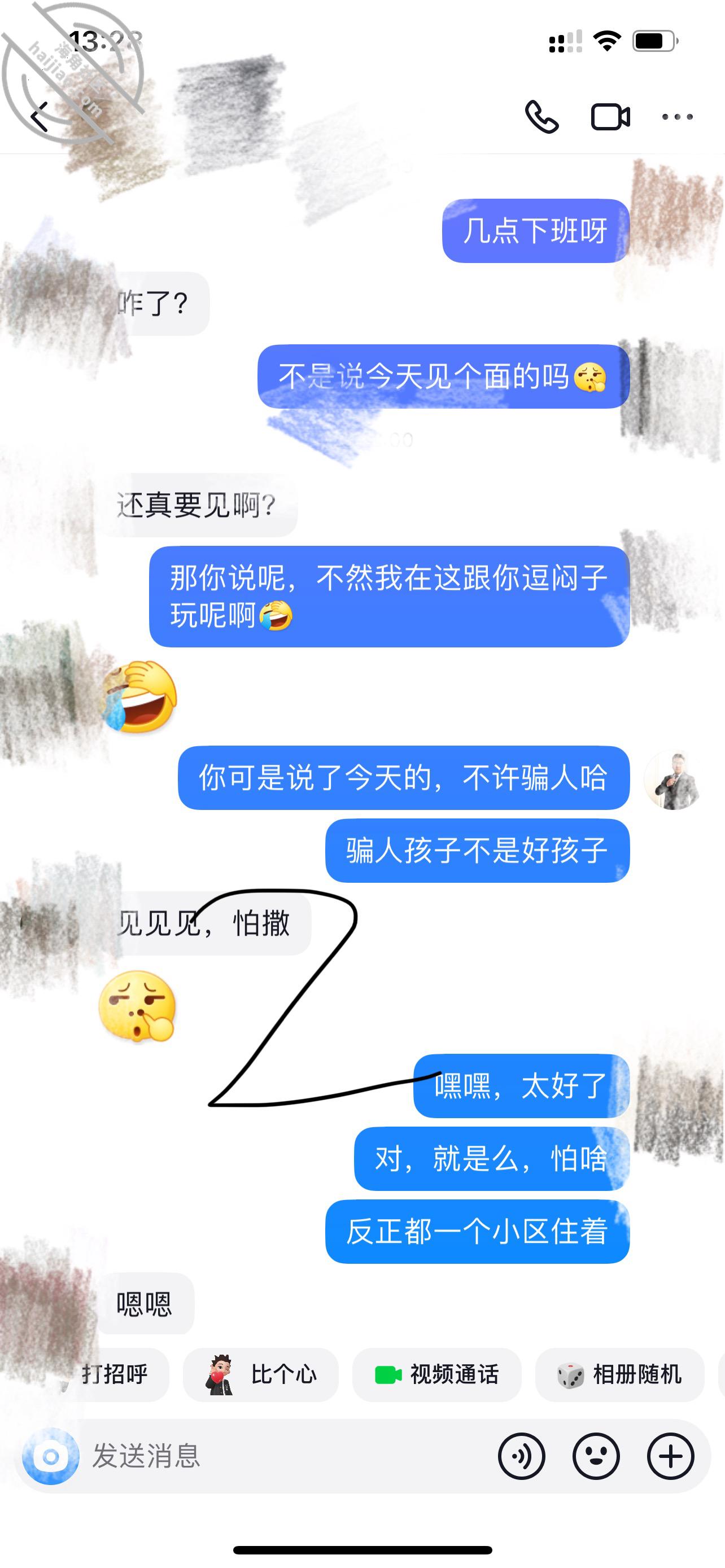The width and height of the screenshot is (725, 1568).
Task: Select the 相册随机 chip
Action: coord(619,1374)
